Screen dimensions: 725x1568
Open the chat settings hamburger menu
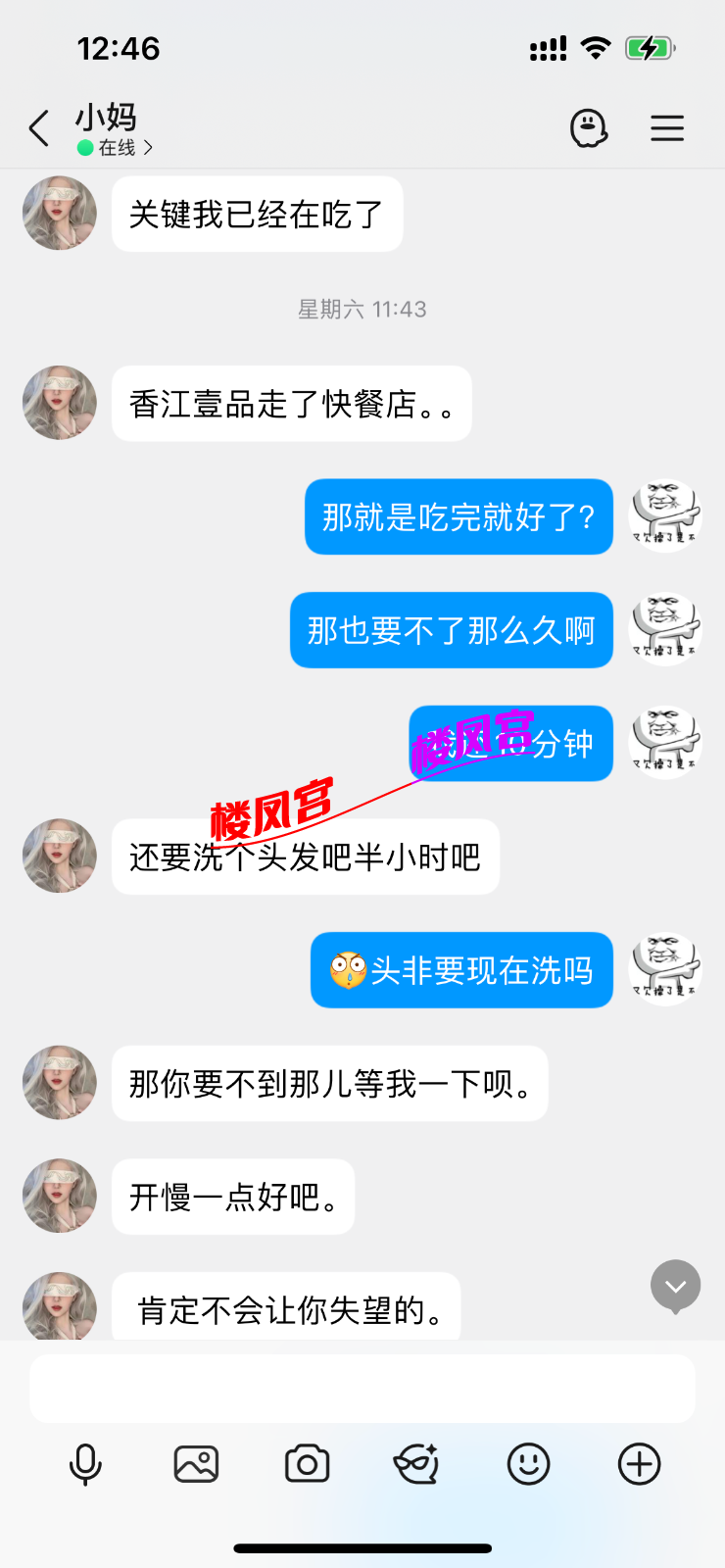point(667,128)
